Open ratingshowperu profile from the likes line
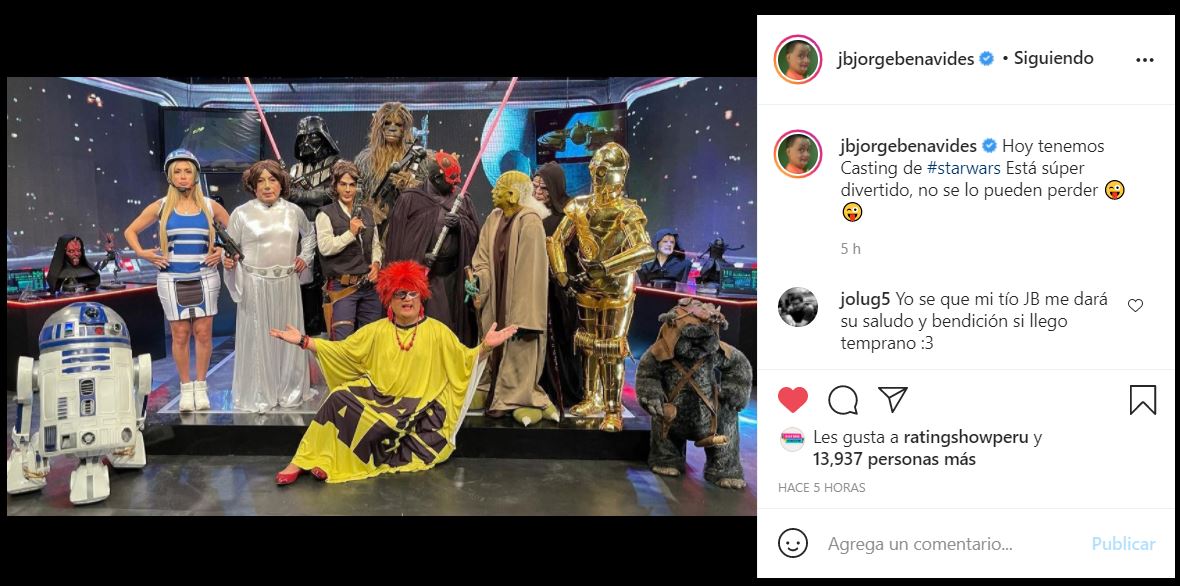Screen dimensions: 1180x586 click(x=965, y=437)
